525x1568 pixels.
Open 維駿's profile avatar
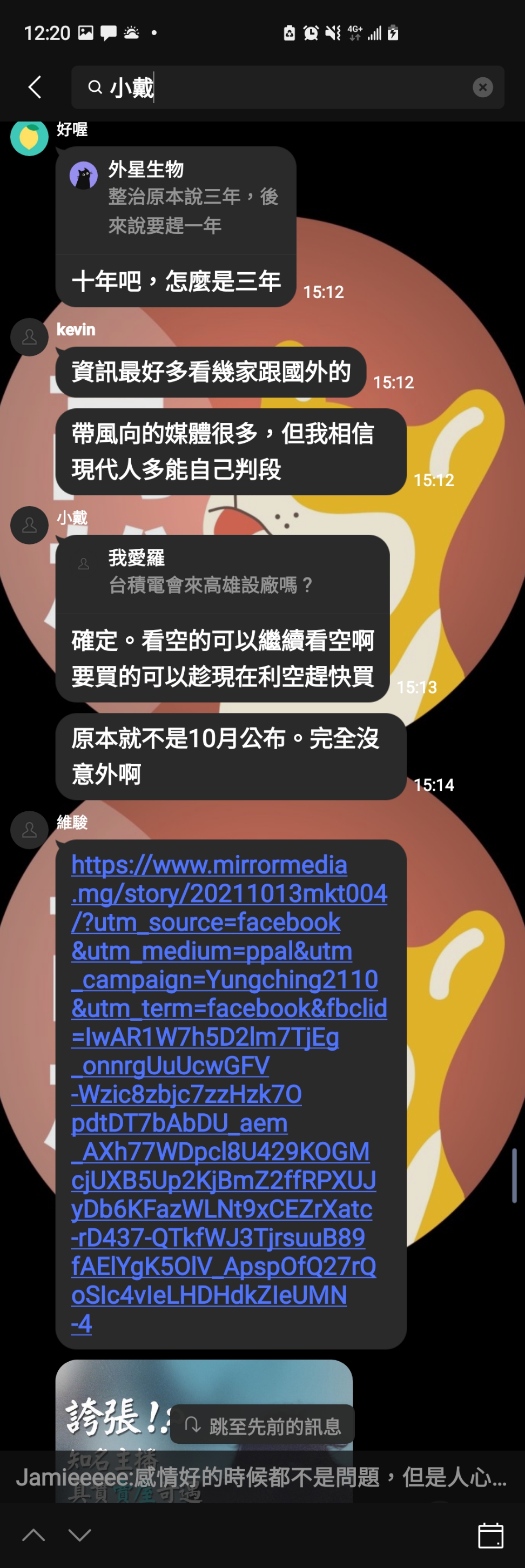point(29,830)
